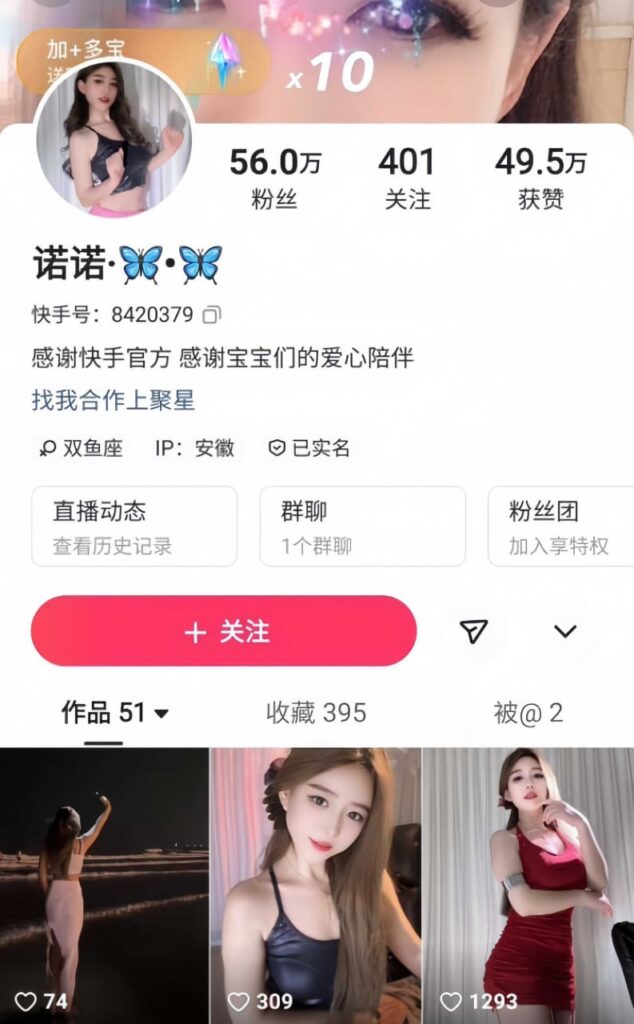Open 直播动态 history card
The height and width of the screenshot is (1024, 634).
pyautogui.click(x=134, y=526)
